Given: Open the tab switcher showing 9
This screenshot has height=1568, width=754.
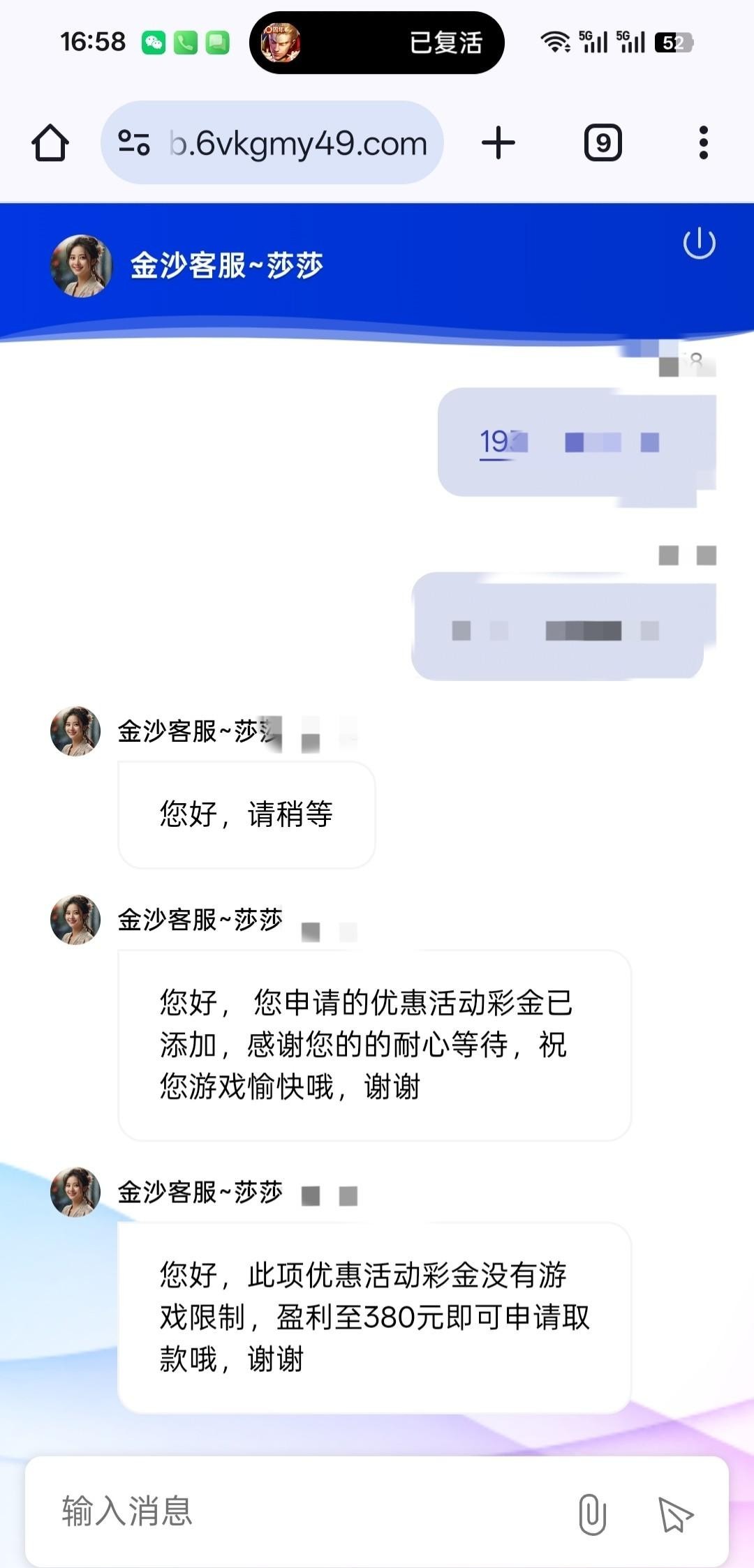Looking at the screenshot, I should [603, 143].
